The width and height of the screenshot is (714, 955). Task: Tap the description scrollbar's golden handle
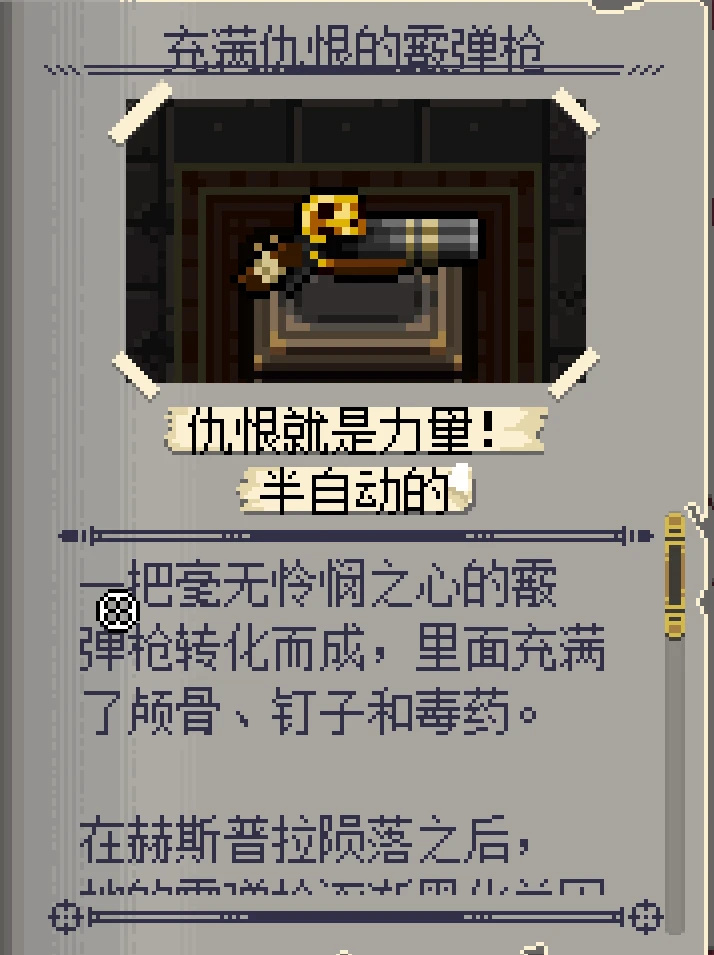click(675, 574)
